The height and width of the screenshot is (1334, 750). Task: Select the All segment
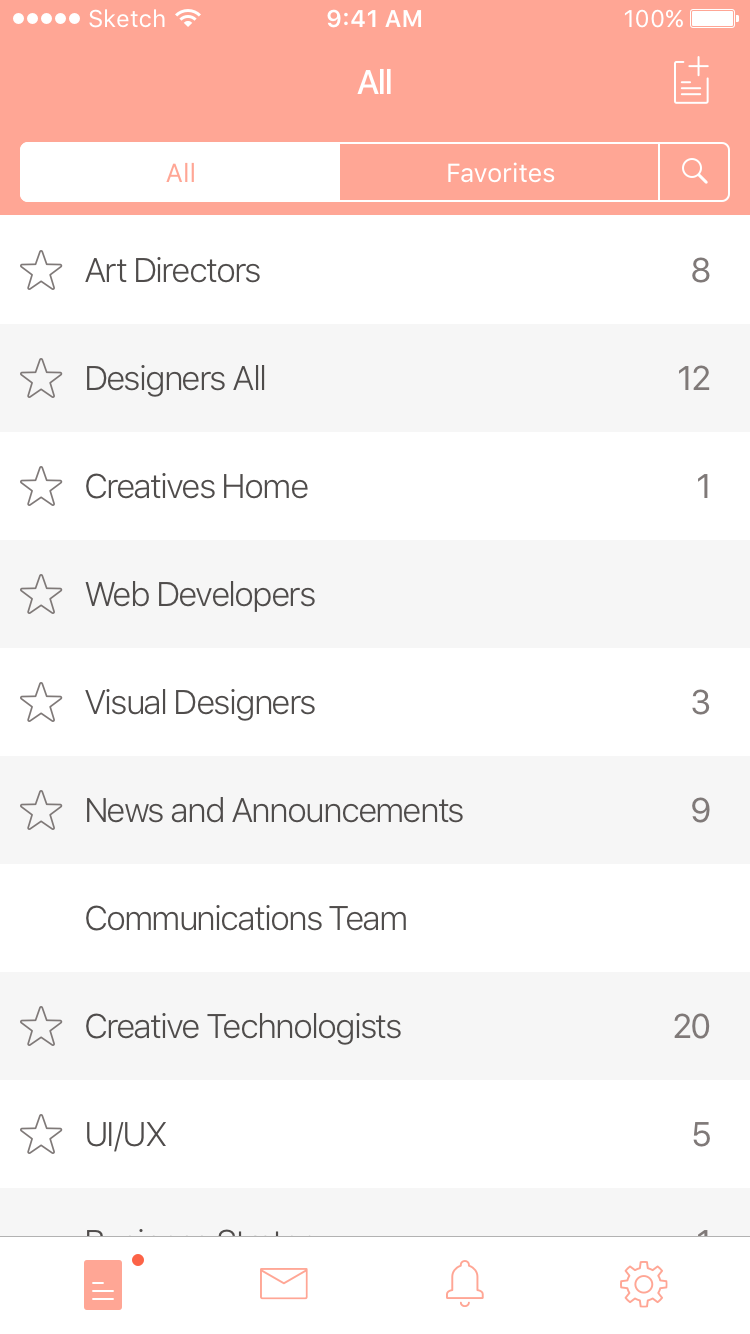[x=181, y=173]
